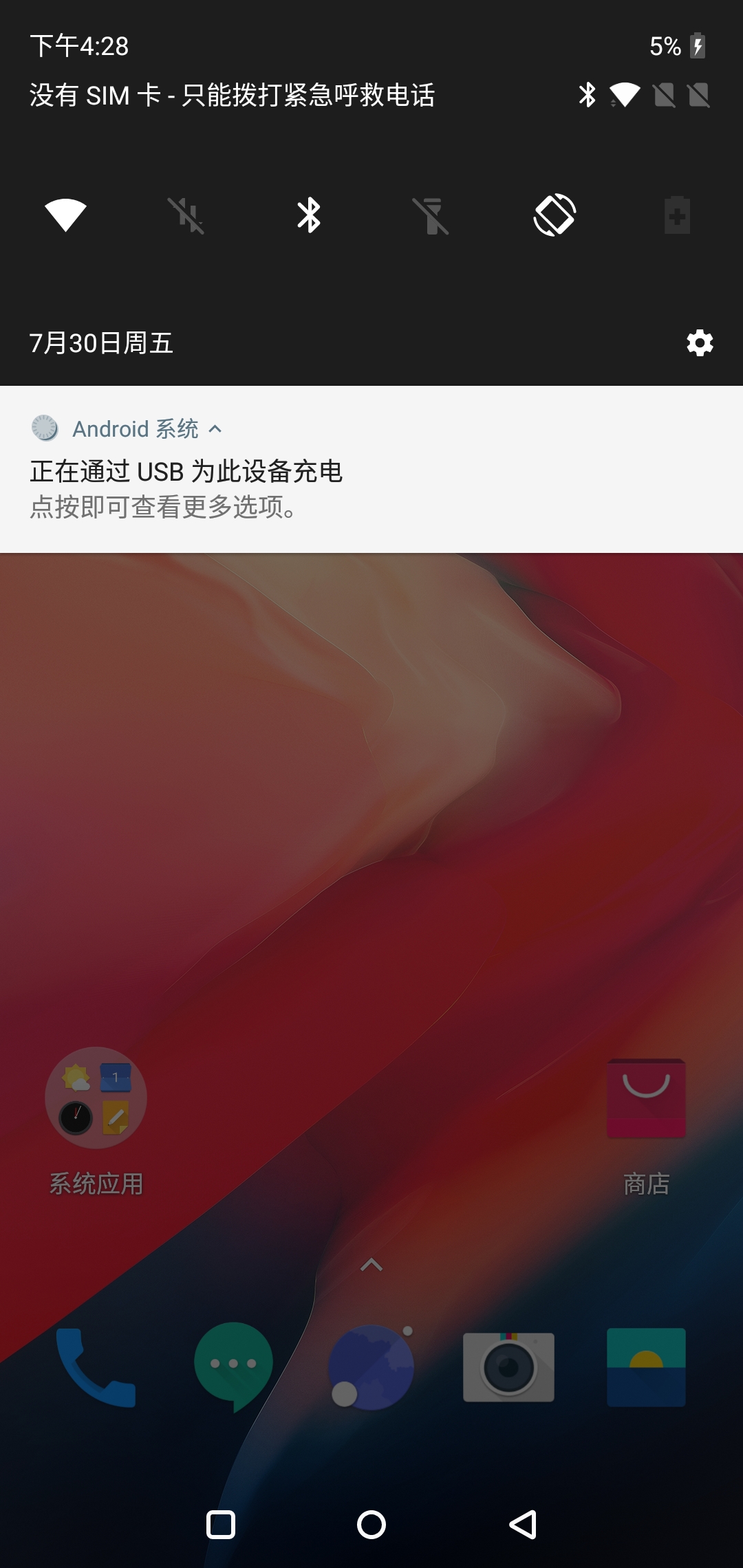Toggle the mute quick setting tile
Screen dimensions: 743x1568
186,215
